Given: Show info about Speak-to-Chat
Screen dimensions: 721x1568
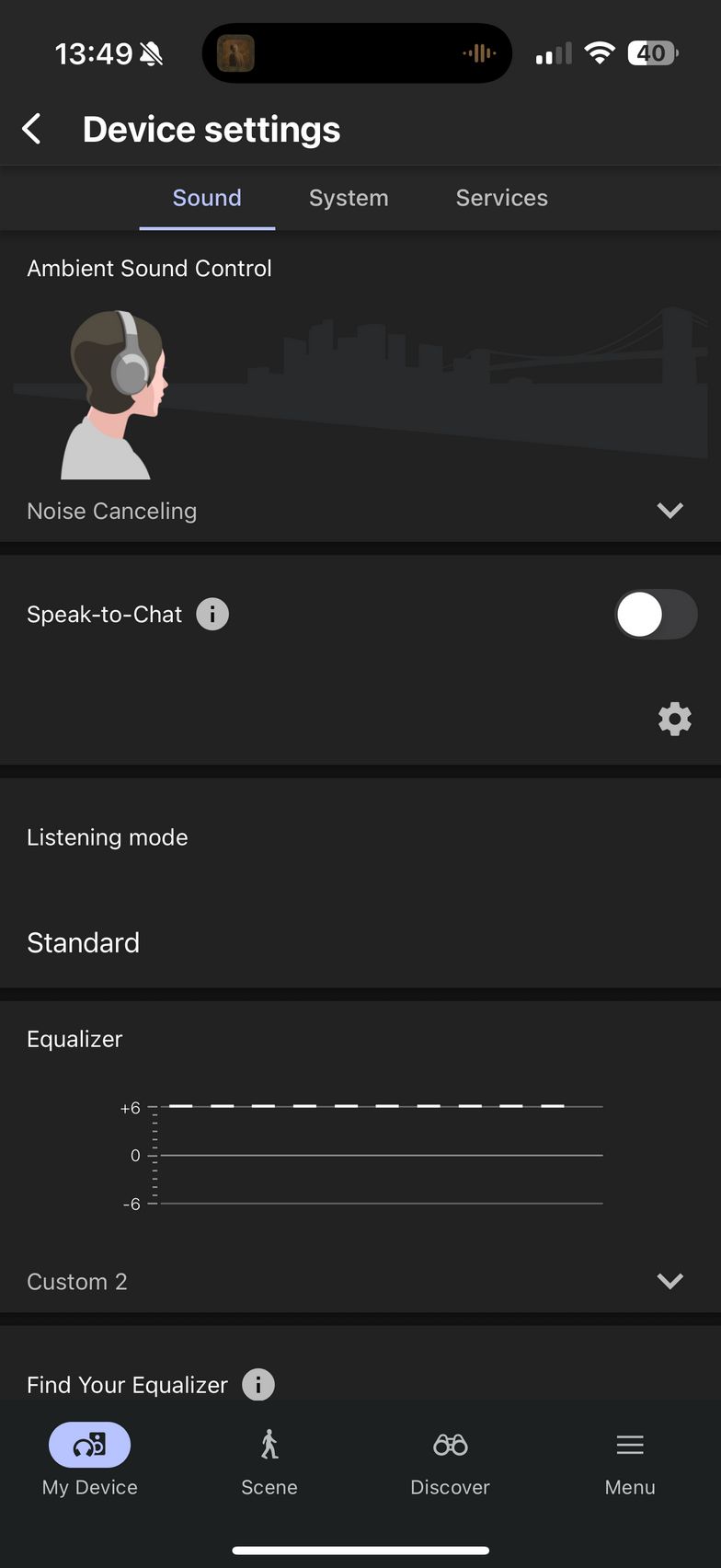Looking at the screenshot, I should (212, 614).
